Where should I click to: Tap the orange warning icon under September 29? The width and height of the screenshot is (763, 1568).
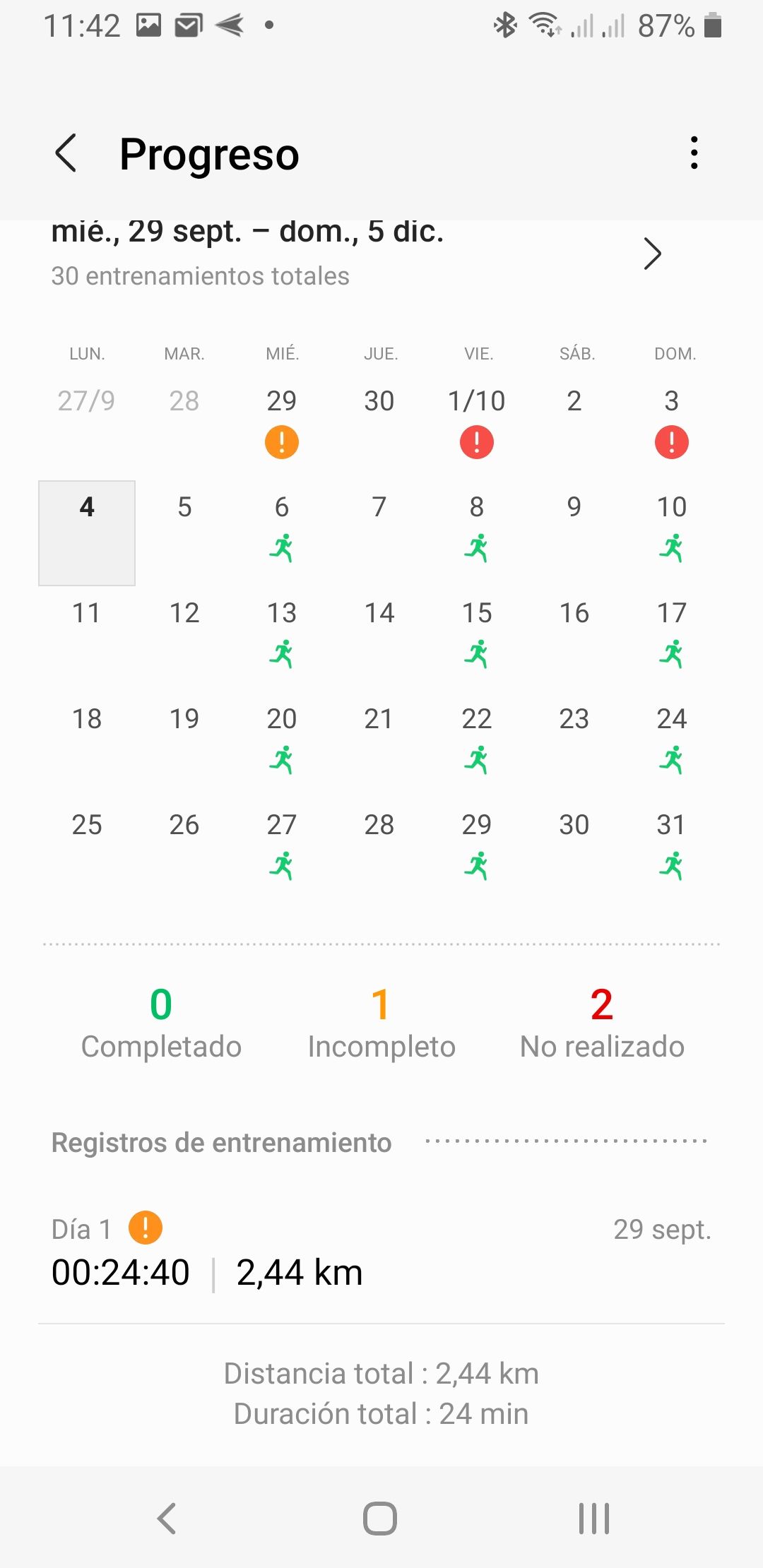(x=281, y=443)
